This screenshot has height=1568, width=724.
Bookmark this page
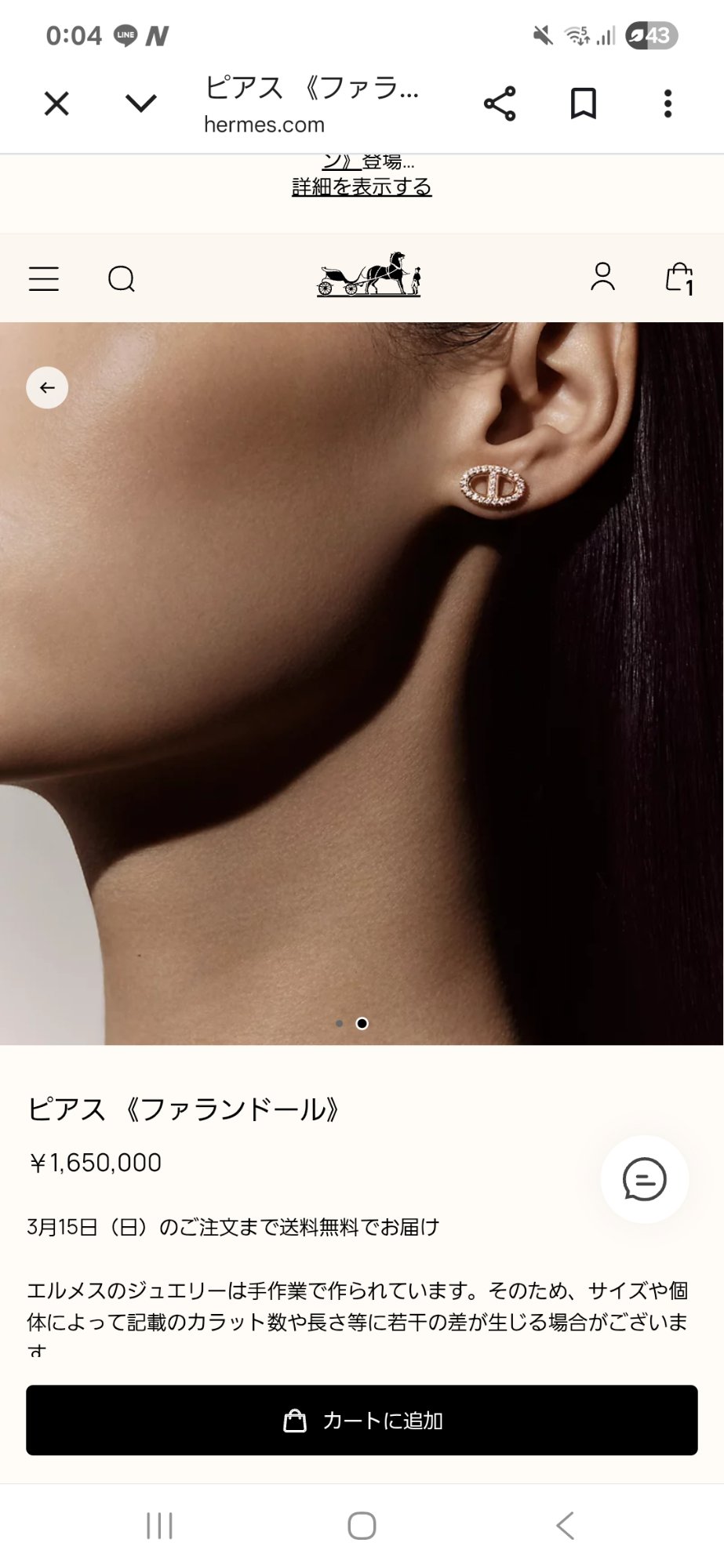pos(583,103)
